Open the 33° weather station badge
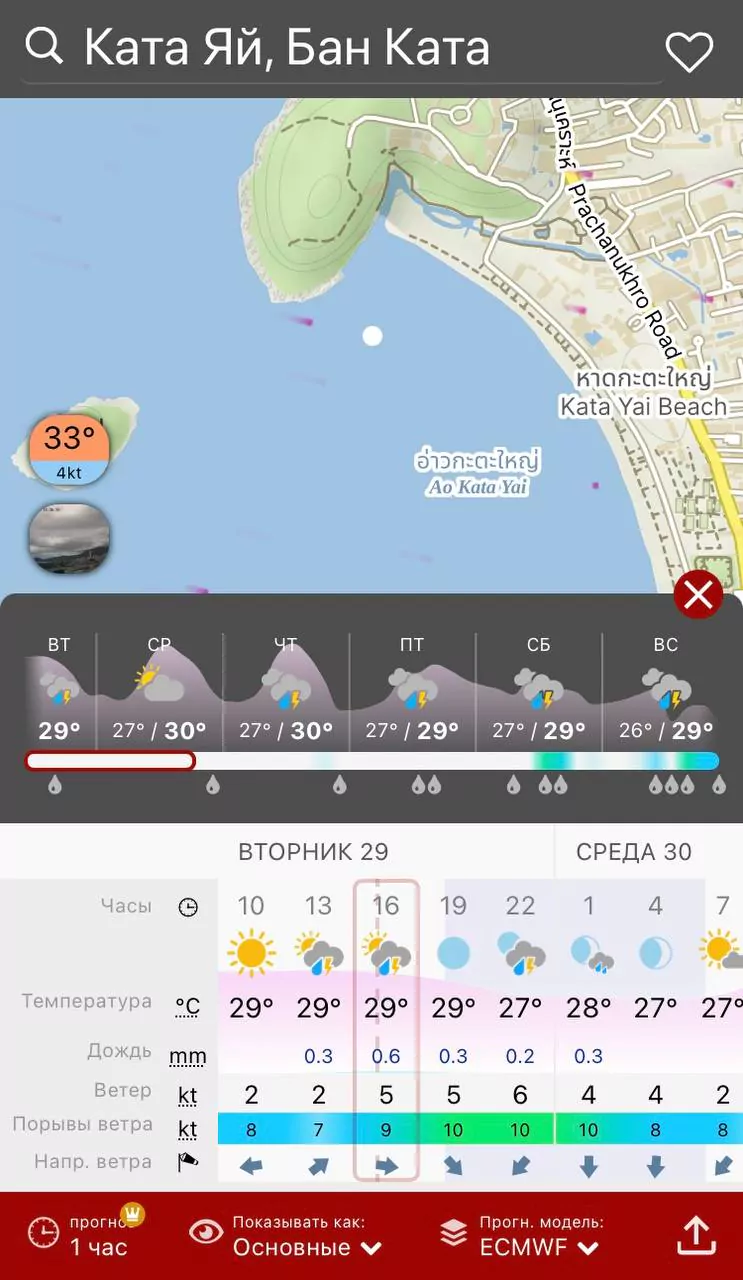 pos(69,450)
